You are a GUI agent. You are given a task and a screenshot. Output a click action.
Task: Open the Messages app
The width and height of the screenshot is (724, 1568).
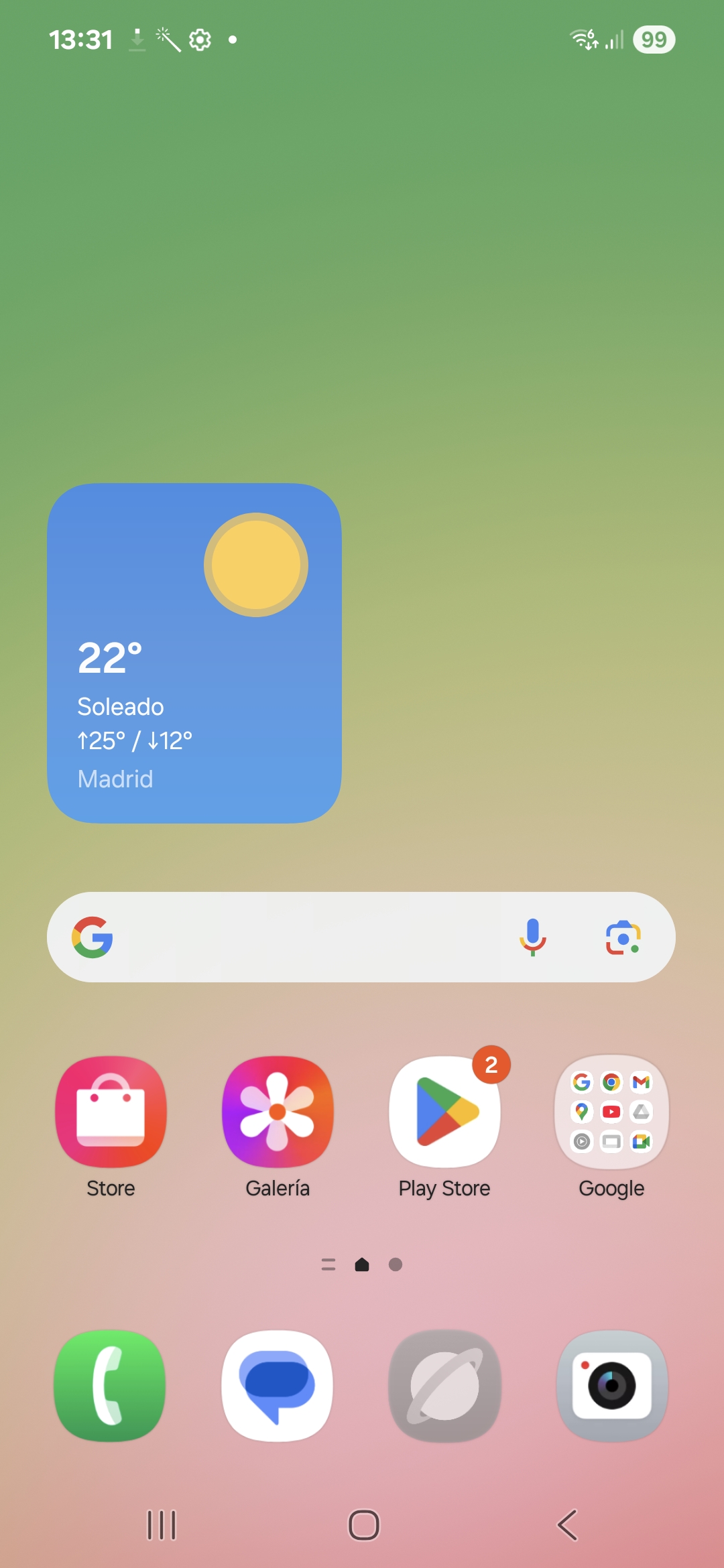[x=278, y=1386]
